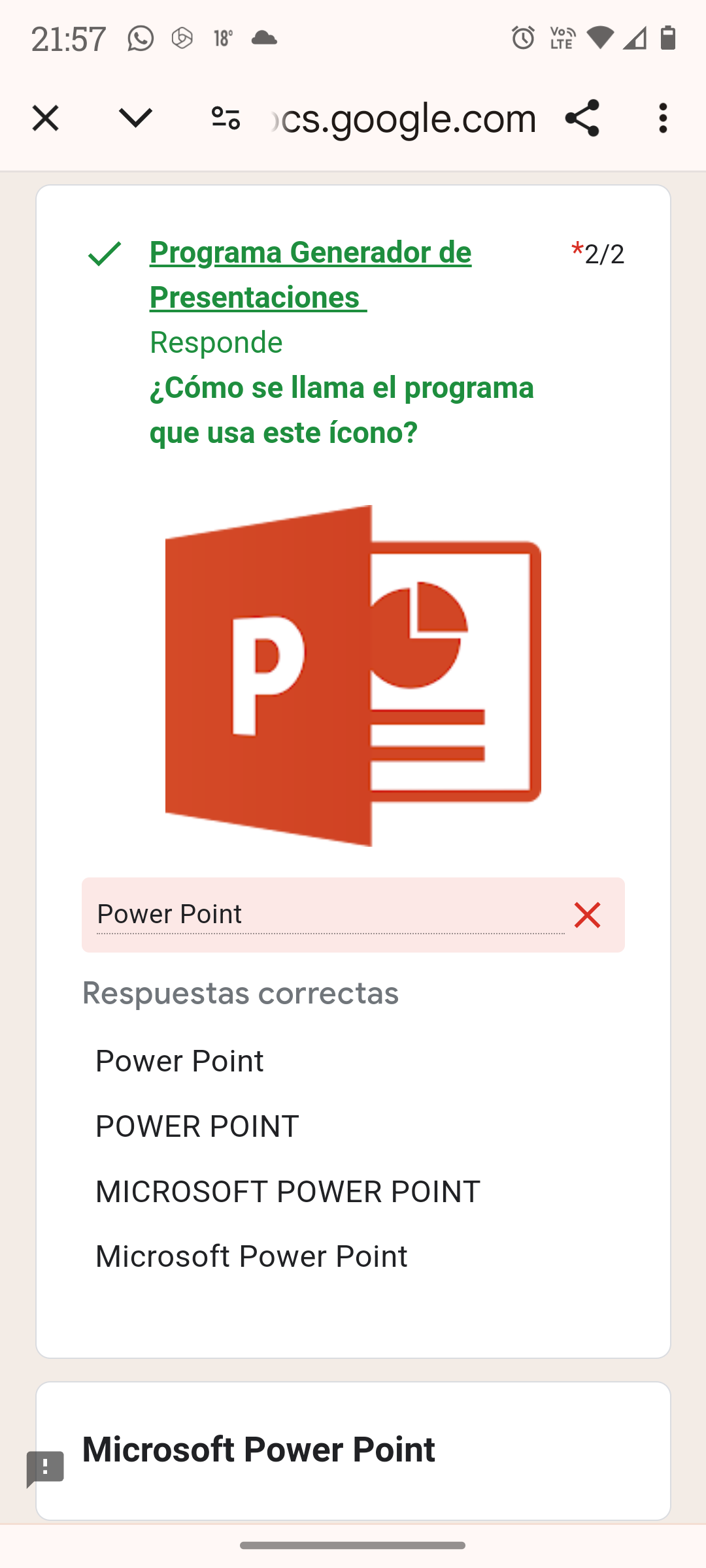Viewport: 706px width, 1568px height.
Task: Open site settings icon beside the URL
Action: pyautogui.click(x=226, y=119)
